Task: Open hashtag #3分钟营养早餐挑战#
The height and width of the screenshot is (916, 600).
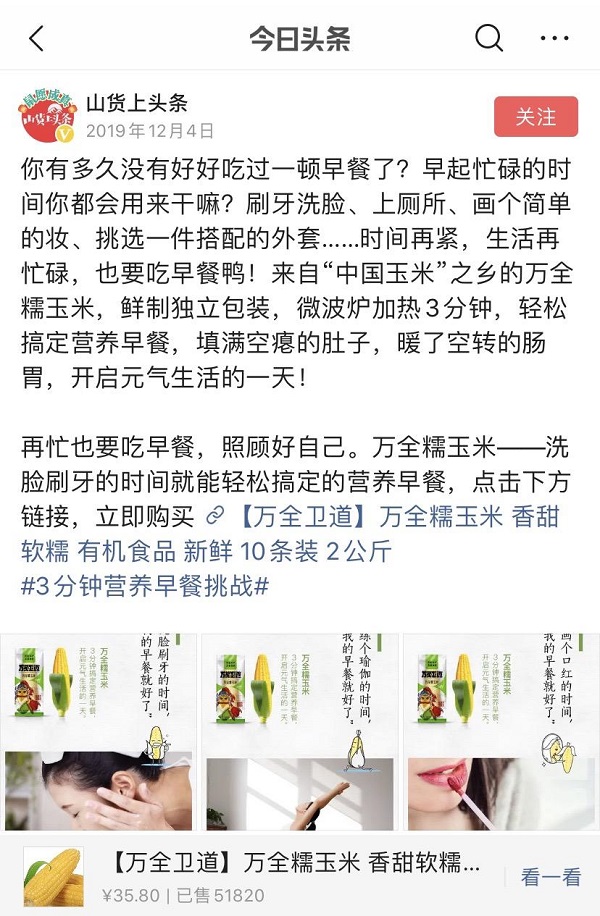Action: 145,585
